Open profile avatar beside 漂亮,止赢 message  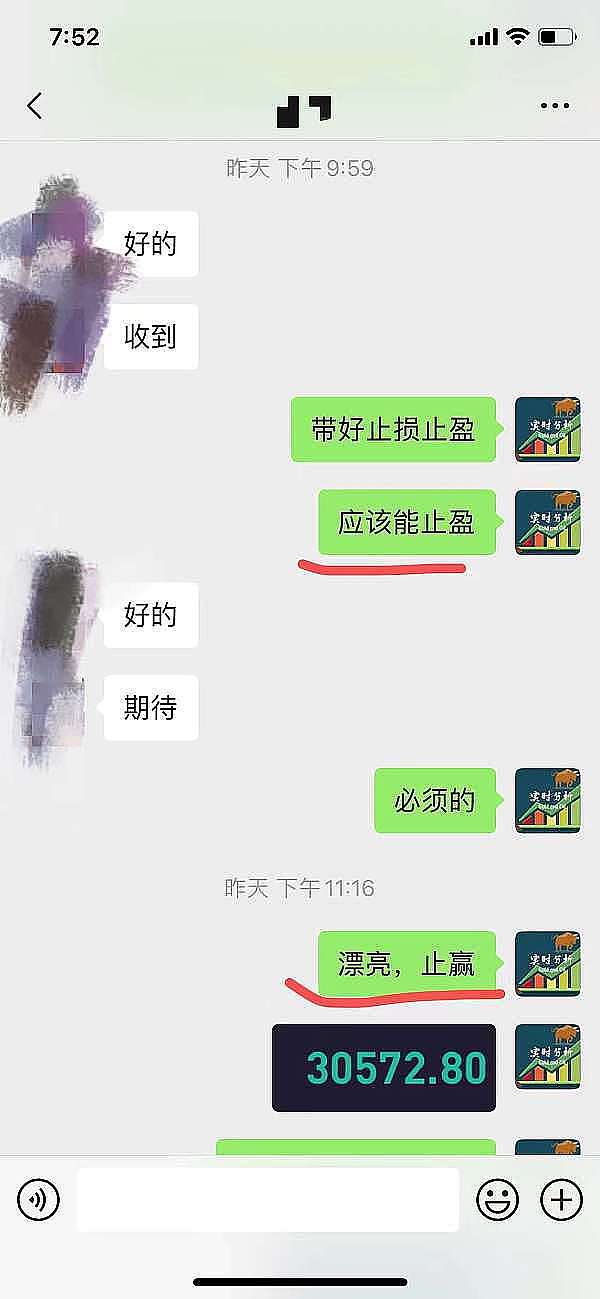click(x=547, y=963)
